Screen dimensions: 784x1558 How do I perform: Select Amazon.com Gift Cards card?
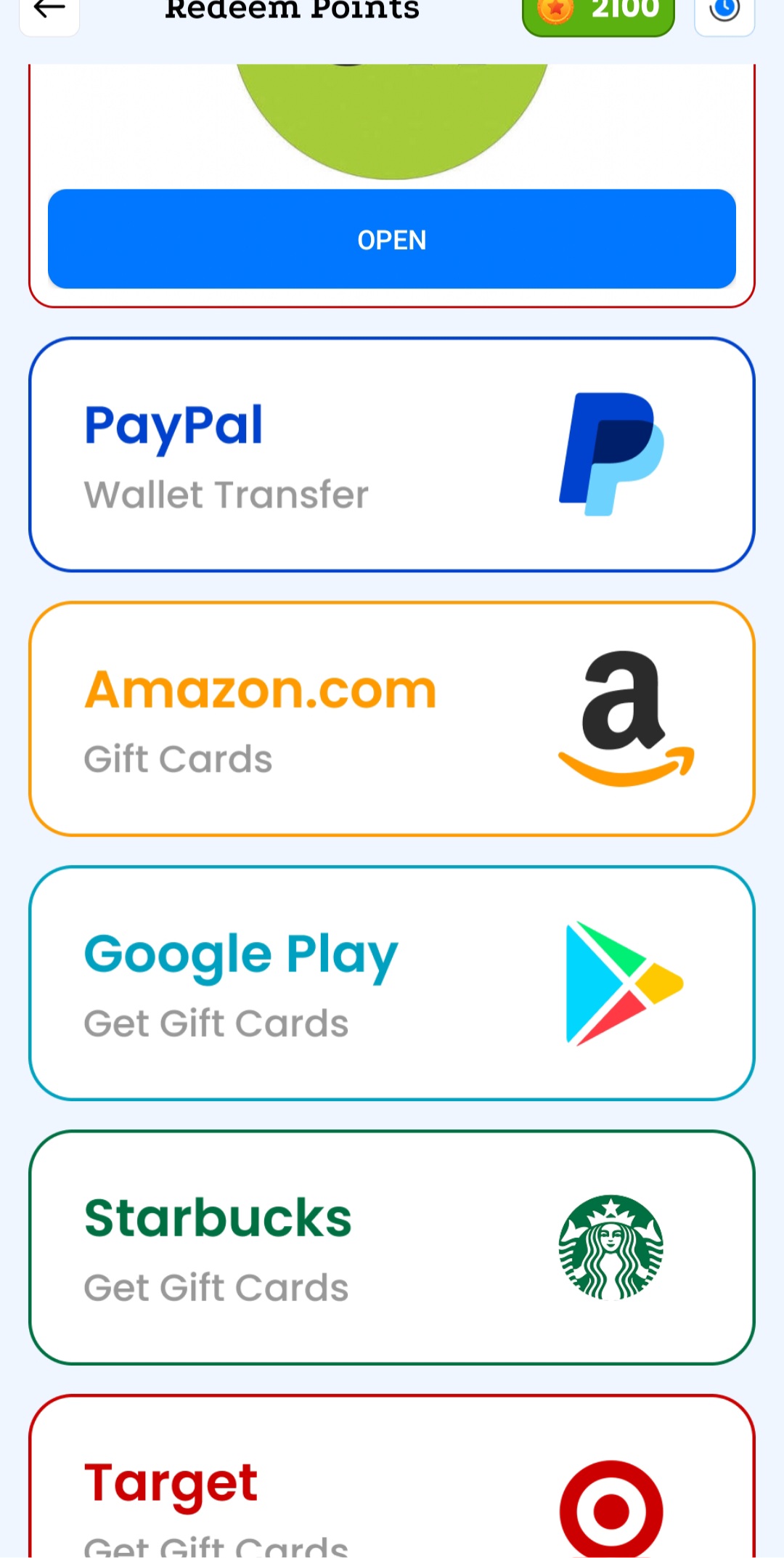pos(392,719)
